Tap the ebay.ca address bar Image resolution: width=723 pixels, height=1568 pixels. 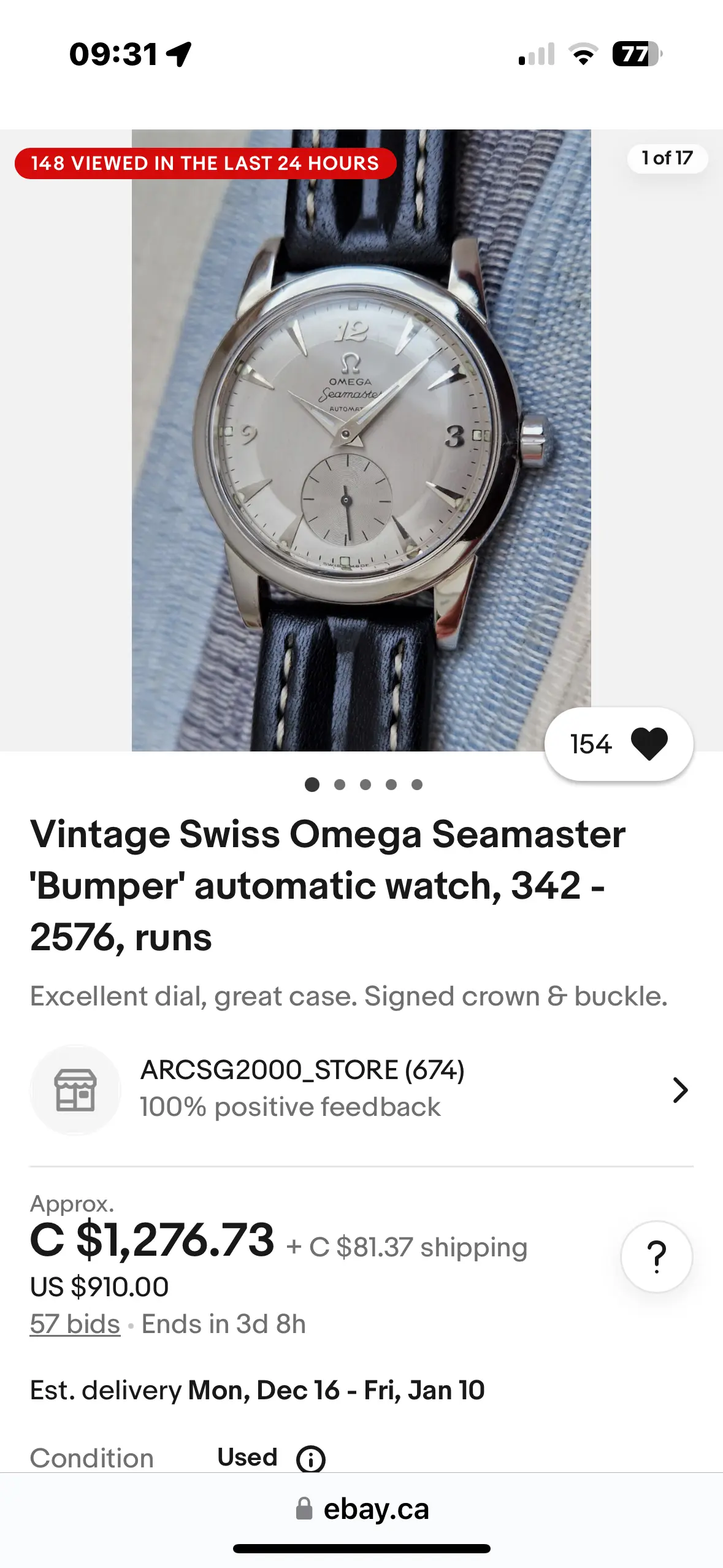coord(362,1509)
